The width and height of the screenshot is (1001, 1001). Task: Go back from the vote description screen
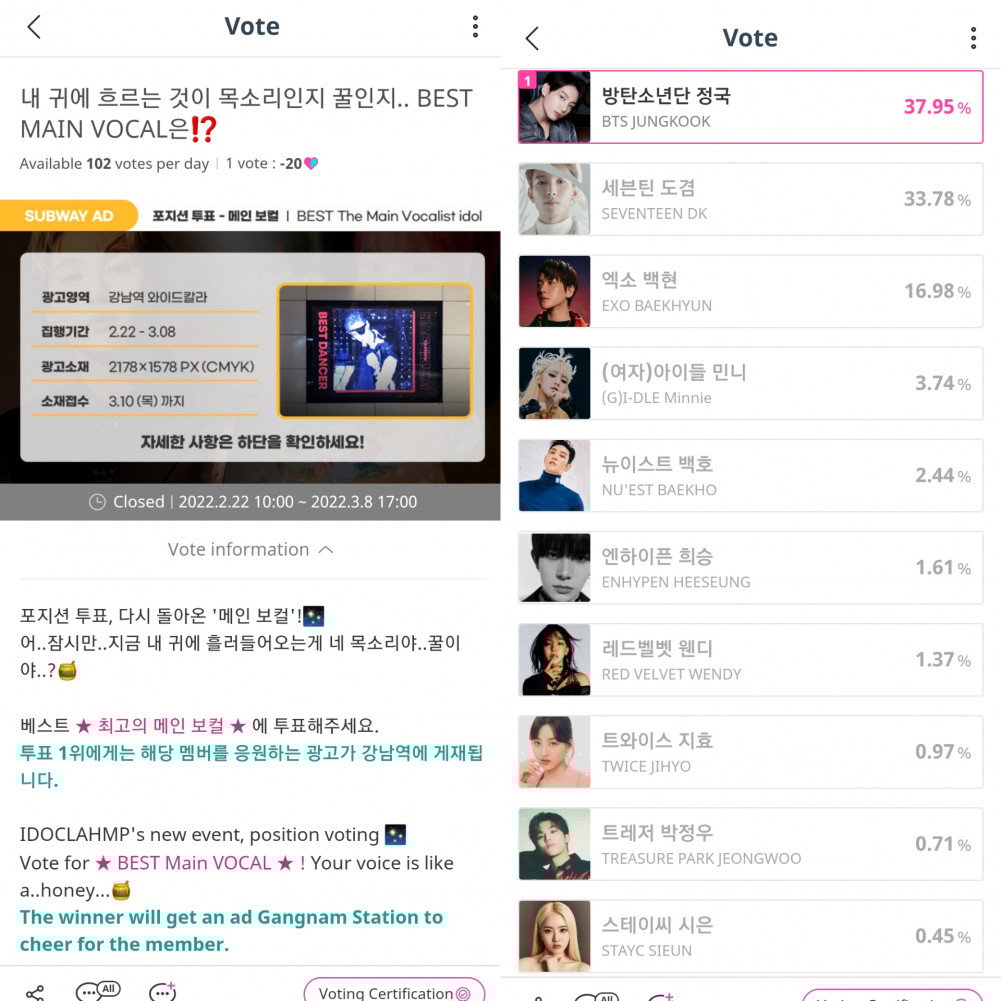click(34, 27)
